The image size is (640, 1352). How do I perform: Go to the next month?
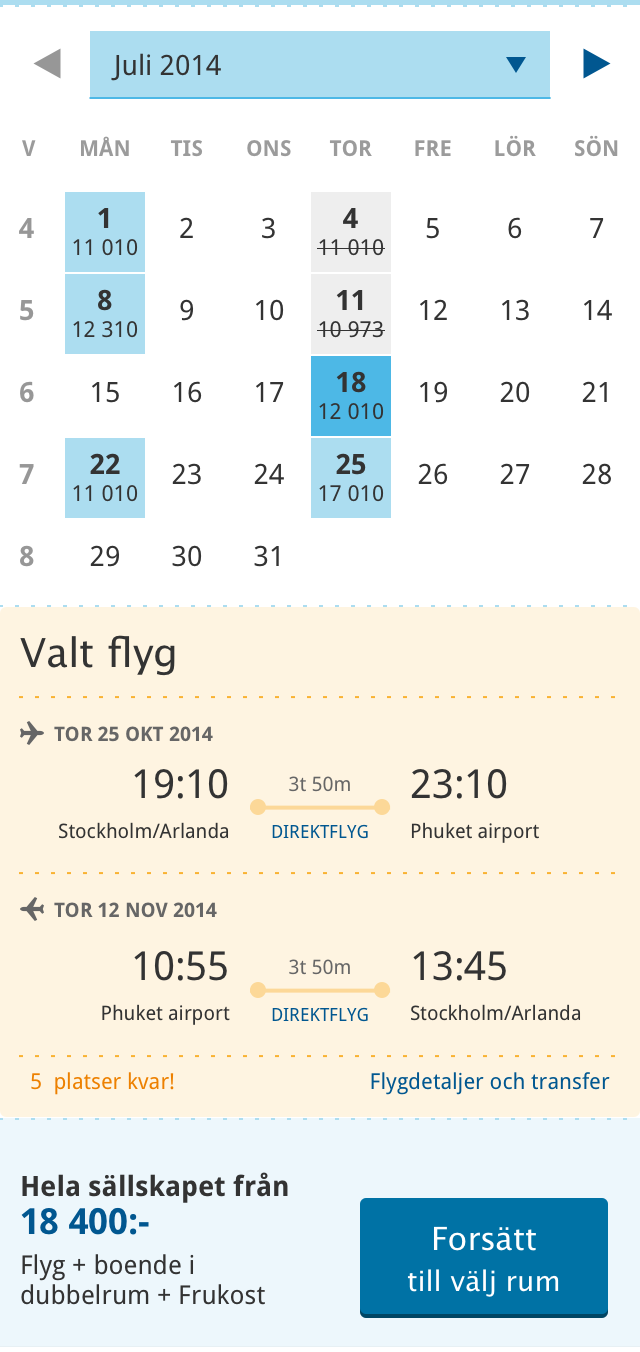coord(596,64)
